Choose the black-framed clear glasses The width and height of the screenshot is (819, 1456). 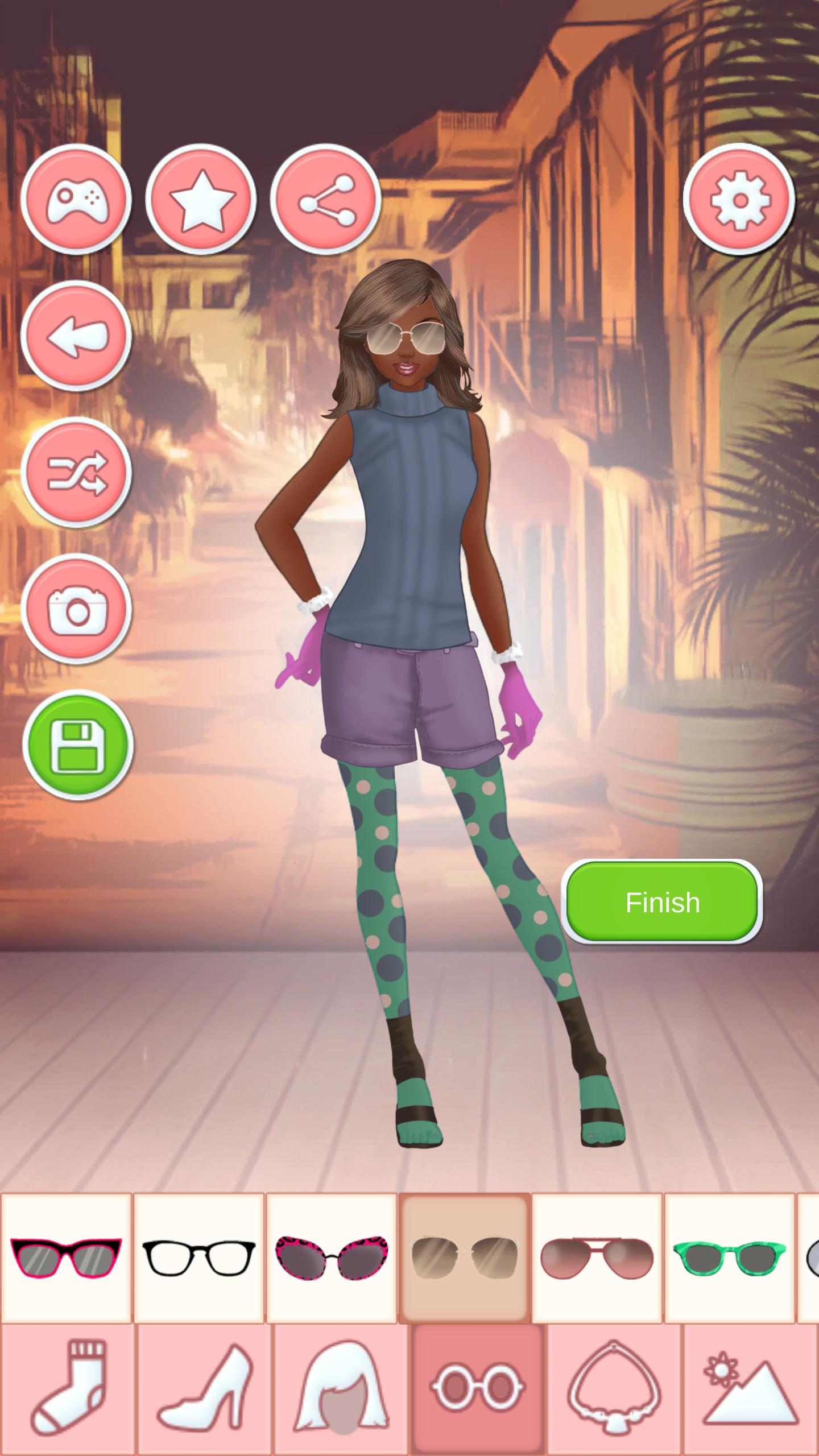[198, 1258]
